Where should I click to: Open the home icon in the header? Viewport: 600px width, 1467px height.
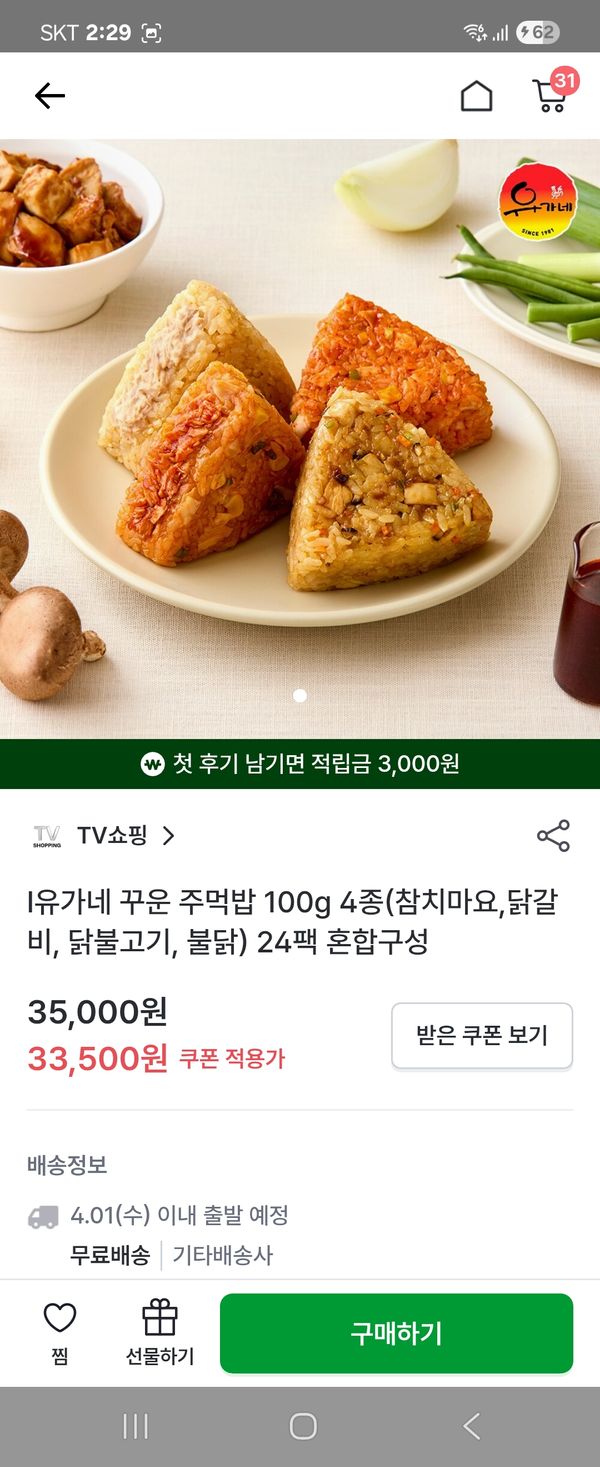click(476, 96)
